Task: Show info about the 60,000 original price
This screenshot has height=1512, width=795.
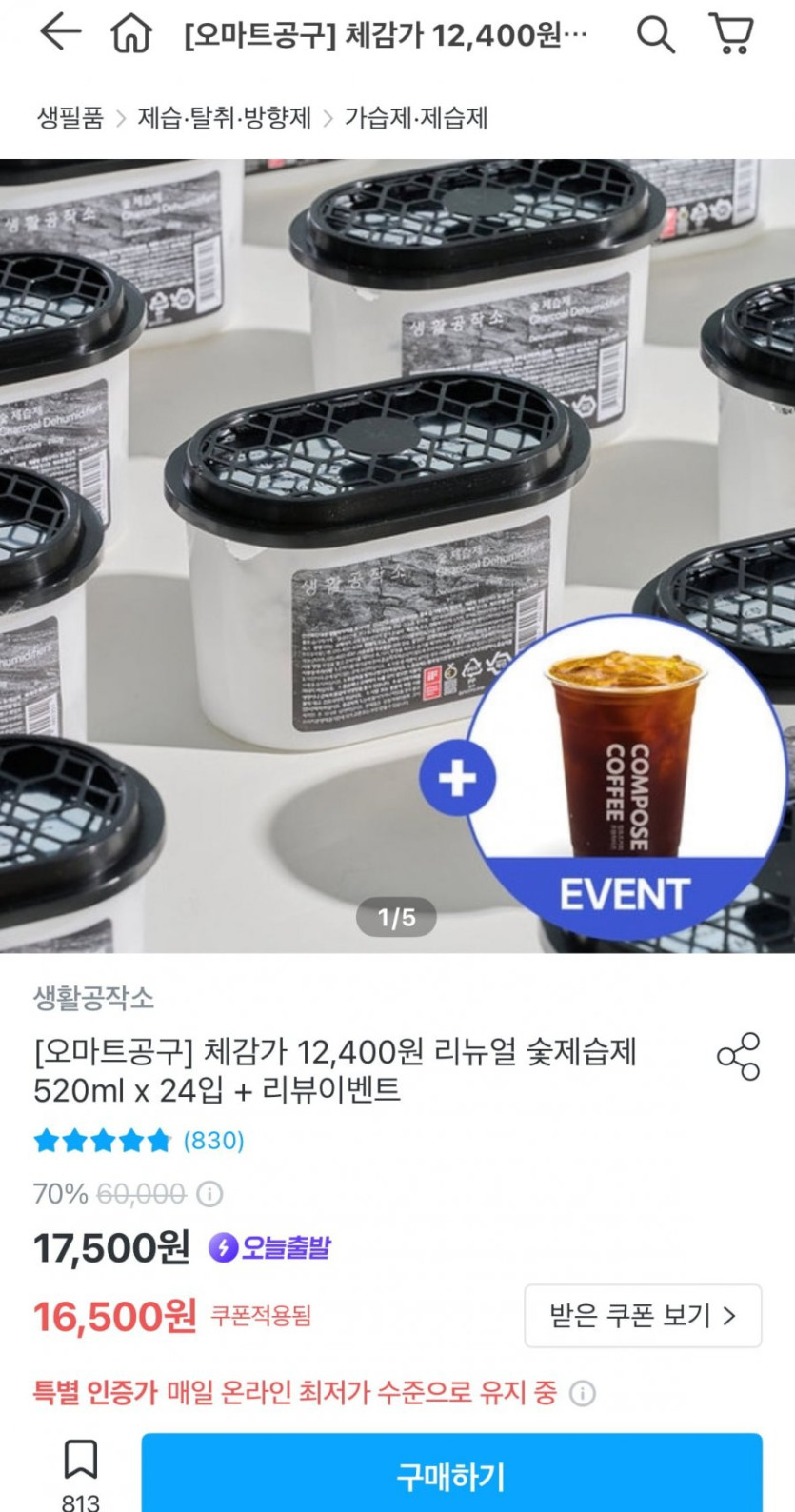Action: coord(209,1194)
